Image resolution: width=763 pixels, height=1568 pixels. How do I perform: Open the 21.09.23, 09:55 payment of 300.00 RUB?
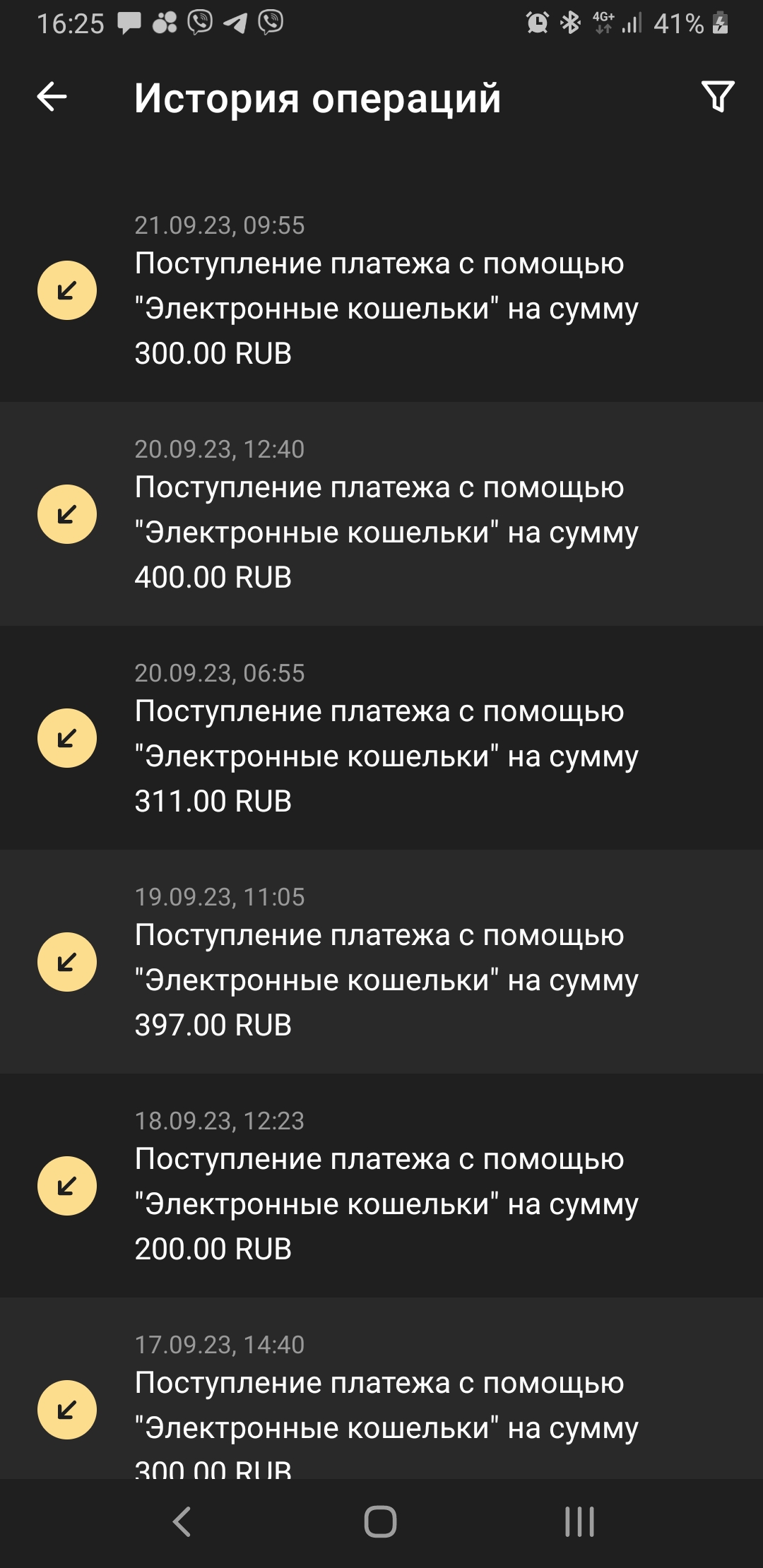click(x=381, y=290)
